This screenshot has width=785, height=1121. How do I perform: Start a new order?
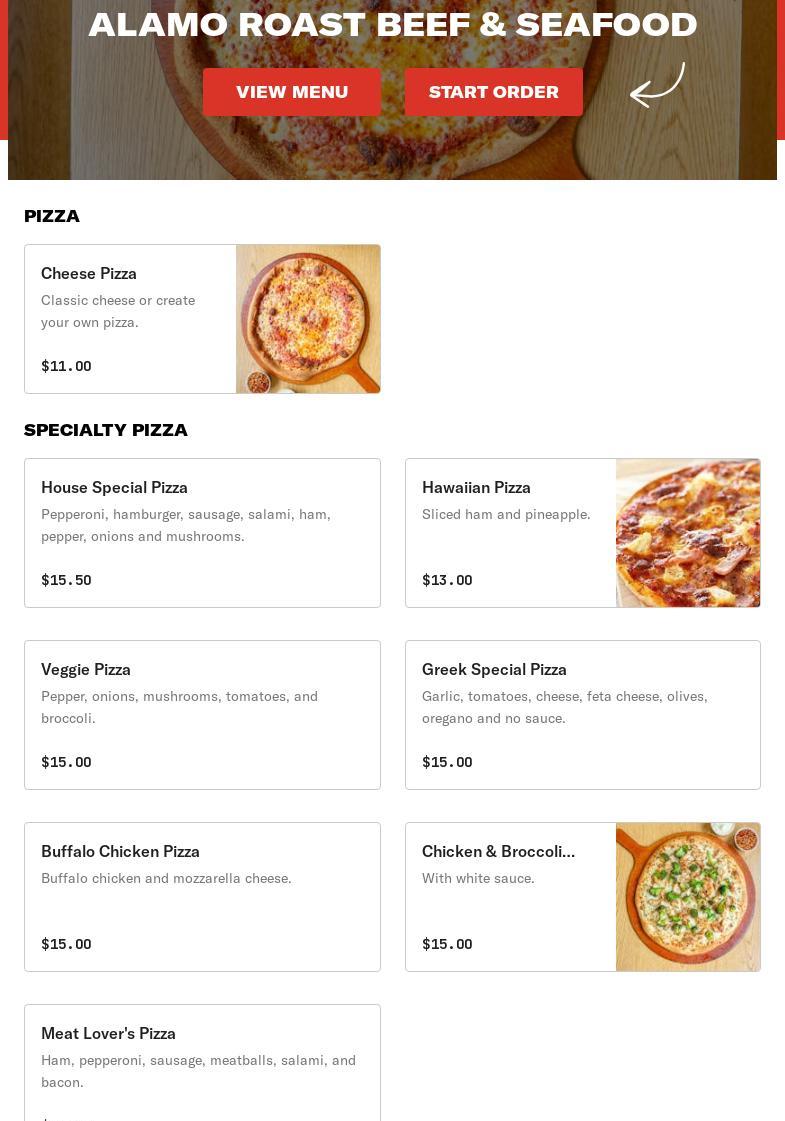pyautogui.click(x=493, y=92)
